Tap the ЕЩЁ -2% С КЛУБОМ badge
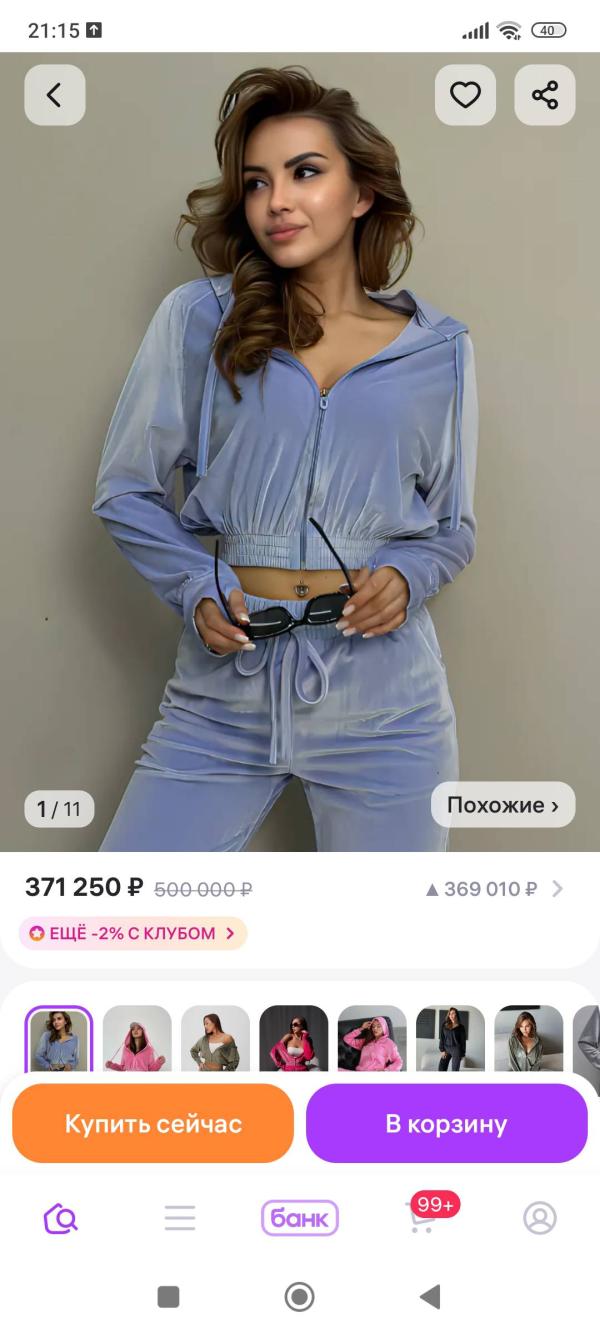 click(133, 933)
